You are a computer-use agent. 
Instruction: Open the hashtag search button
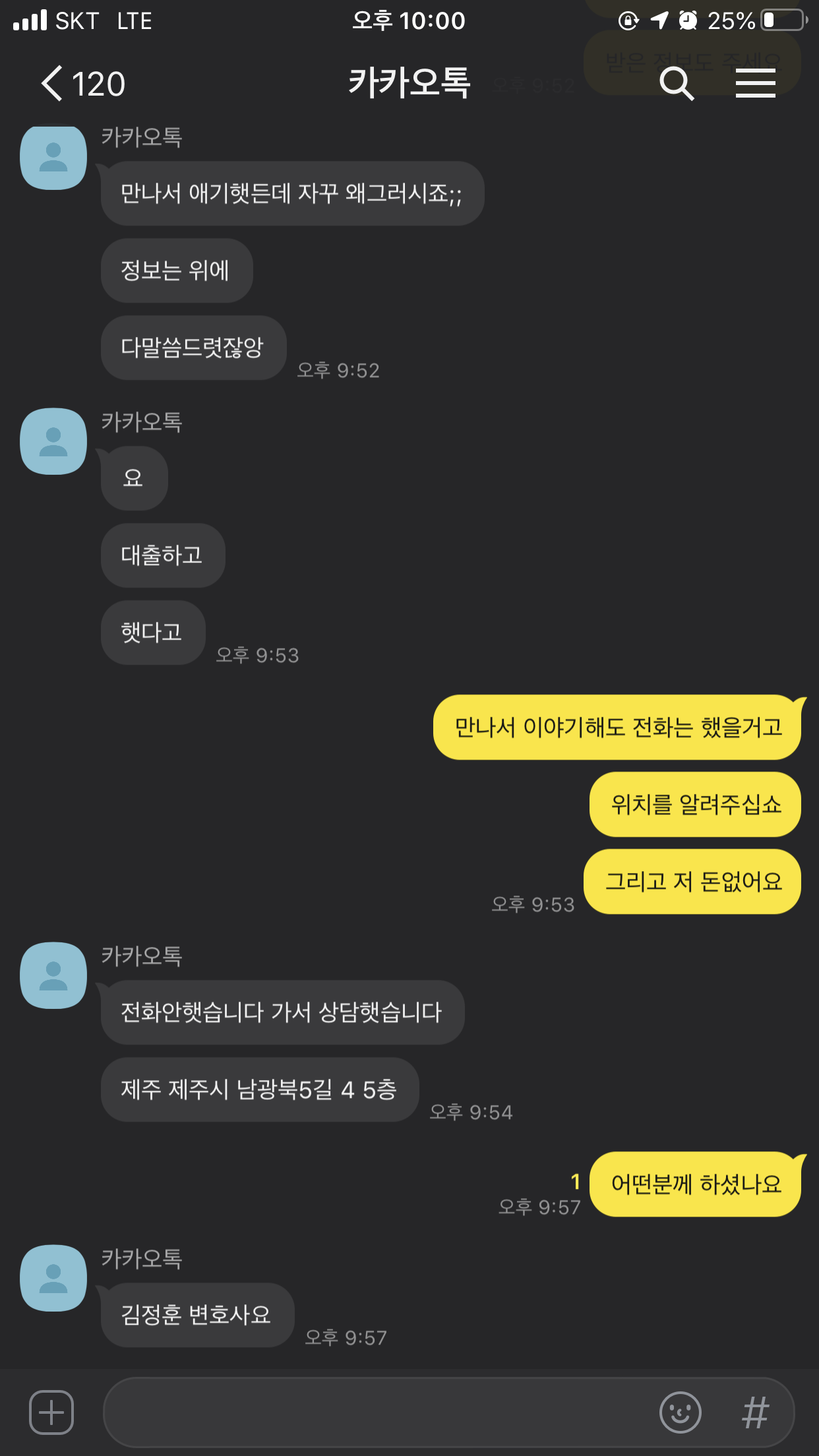[x=756, y=1412]
